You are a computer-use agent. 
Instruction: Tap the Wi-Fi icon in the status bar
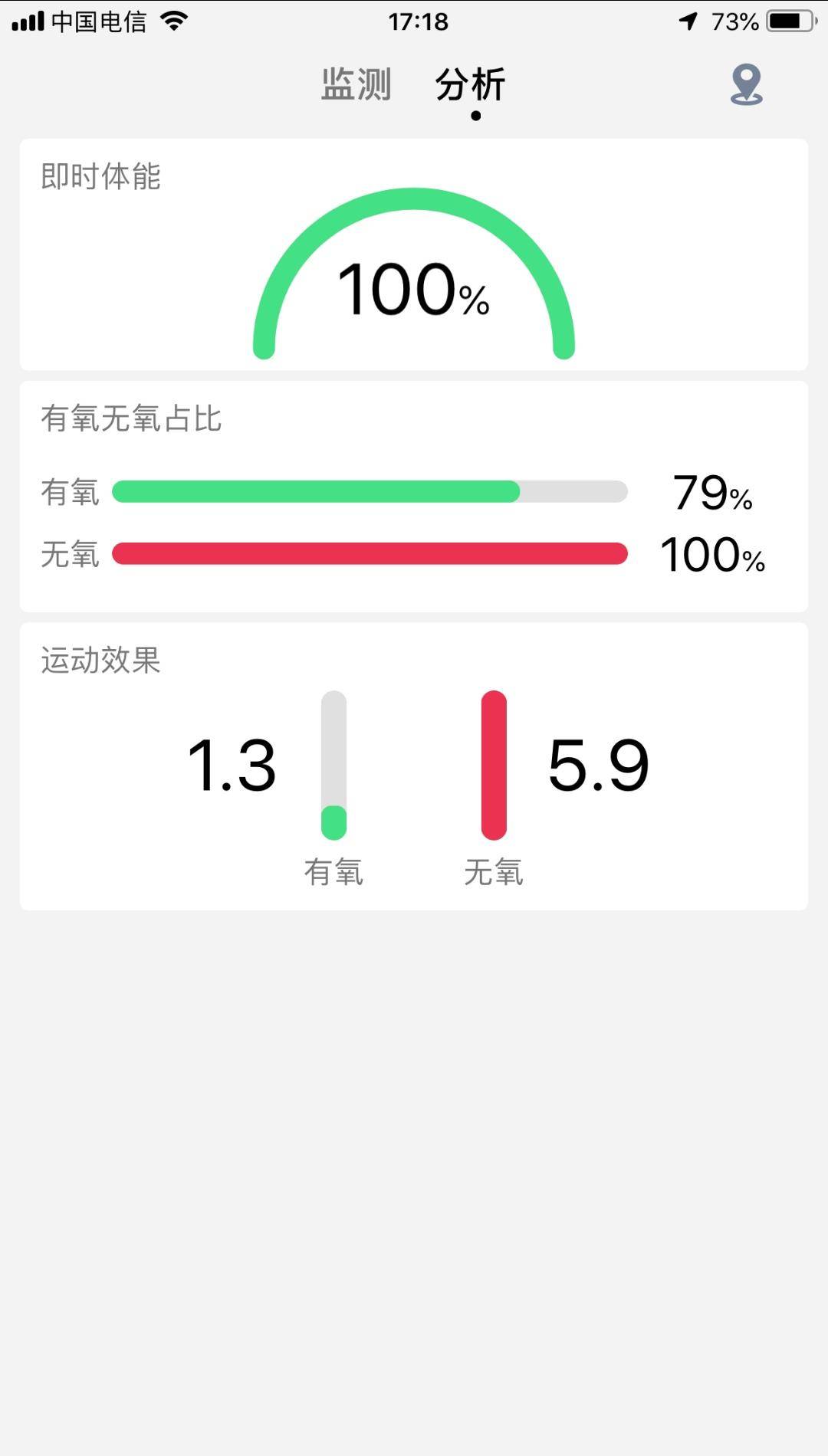[175, 21]
